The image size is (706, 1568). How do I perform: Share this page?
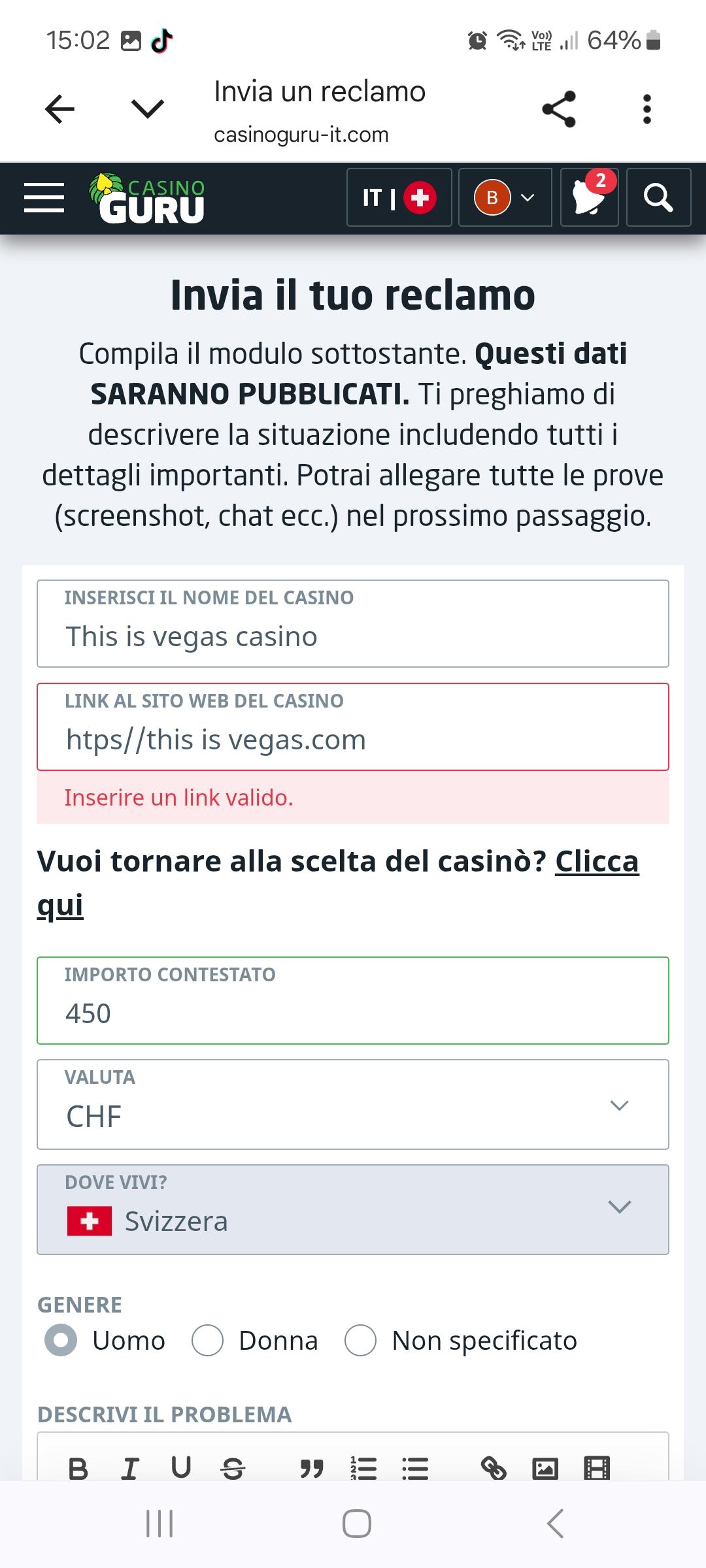point(559,108)
